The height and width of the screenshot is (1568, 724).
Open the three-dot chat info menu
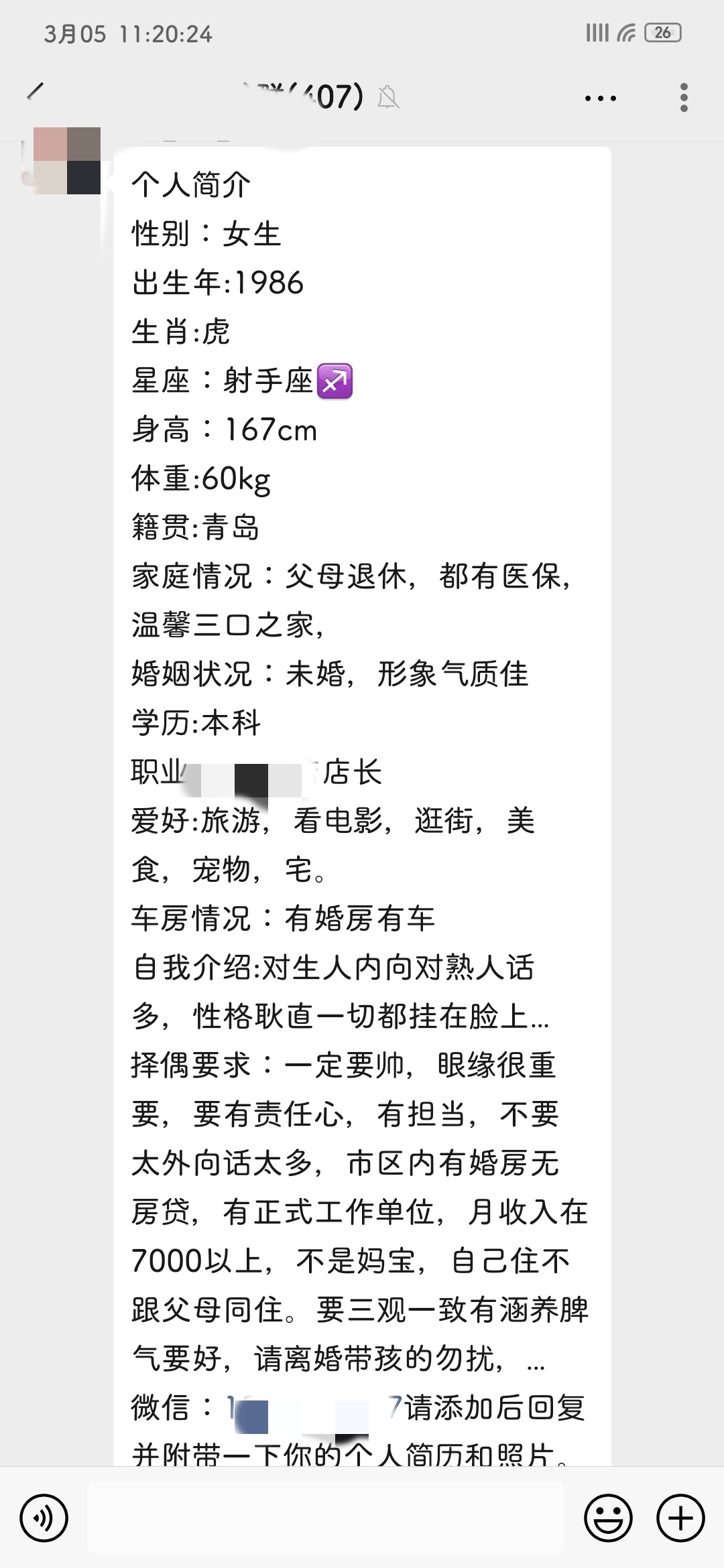click(x=600, y=98)
